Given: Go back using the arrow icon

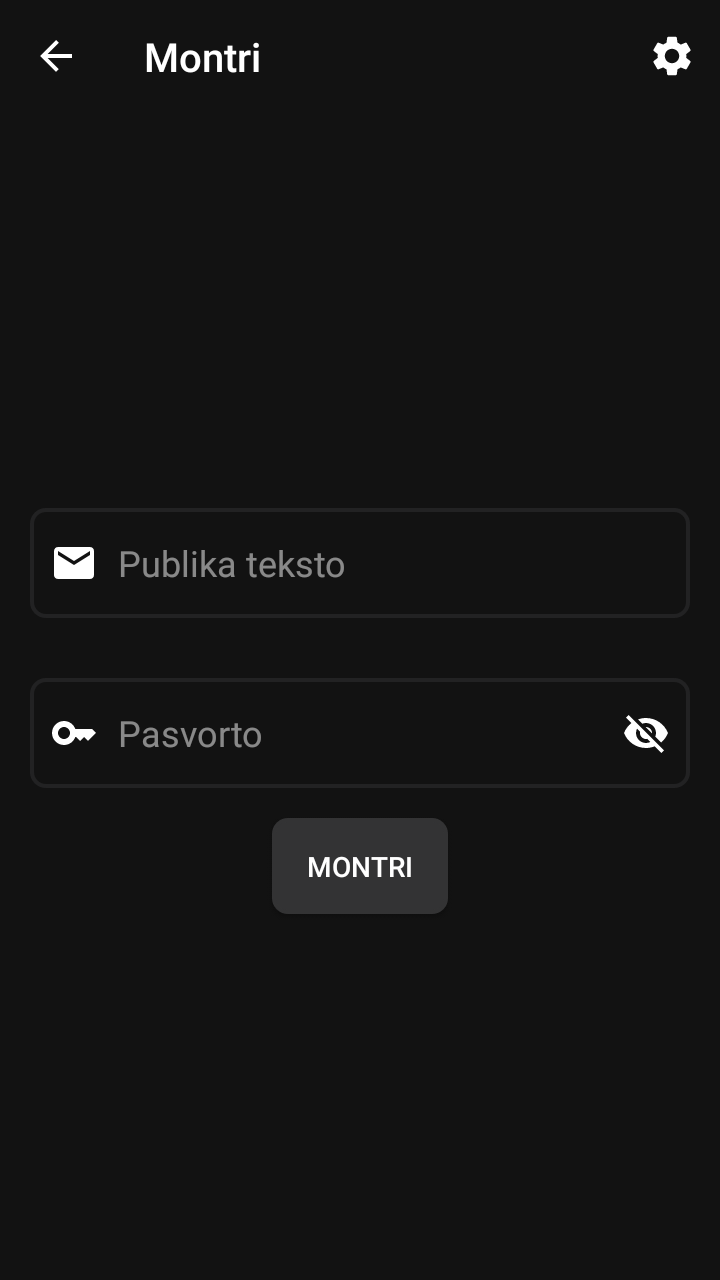Looking at the screenshot, I should (56, 57).
